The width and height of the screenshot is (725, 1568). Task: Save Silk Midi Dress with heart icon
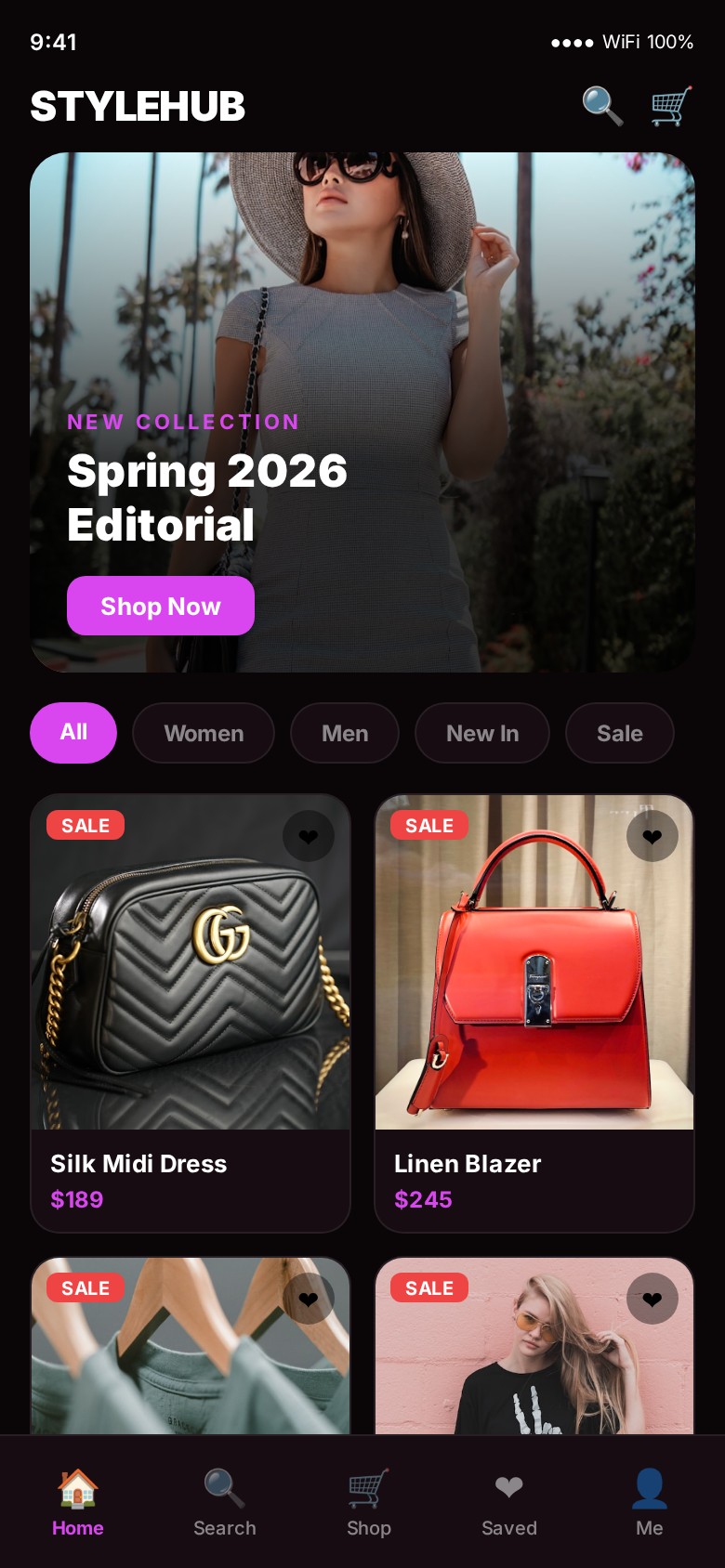[x=309, y=836]
